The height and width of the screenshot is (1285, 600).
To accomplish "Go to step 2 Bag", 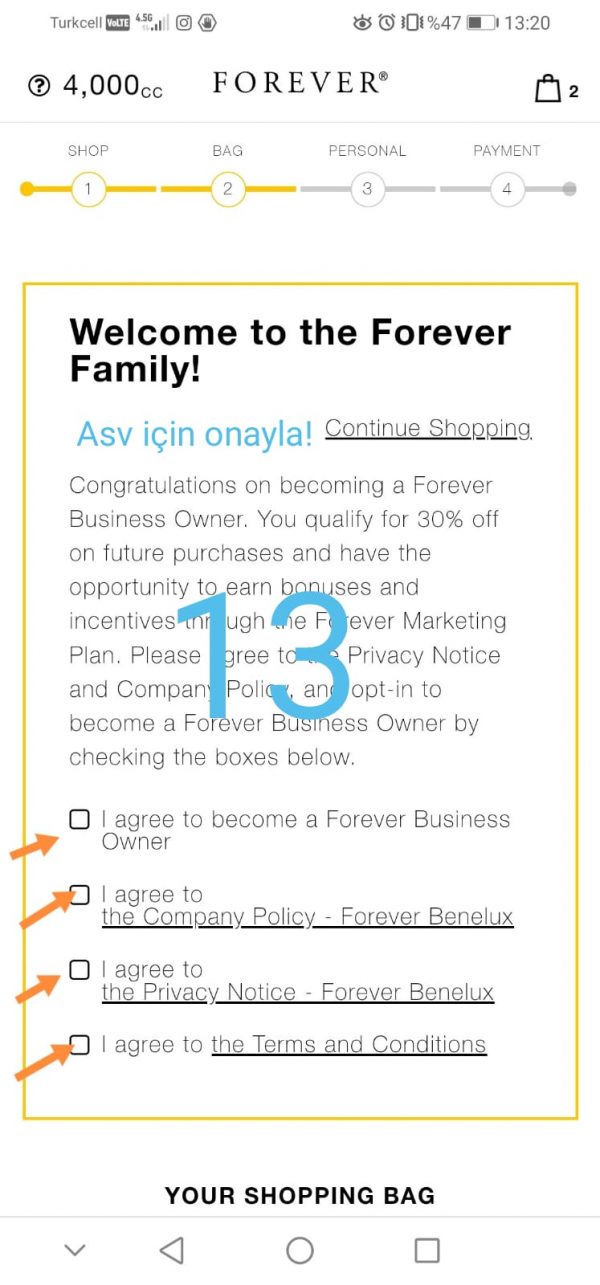I will 228,189.
